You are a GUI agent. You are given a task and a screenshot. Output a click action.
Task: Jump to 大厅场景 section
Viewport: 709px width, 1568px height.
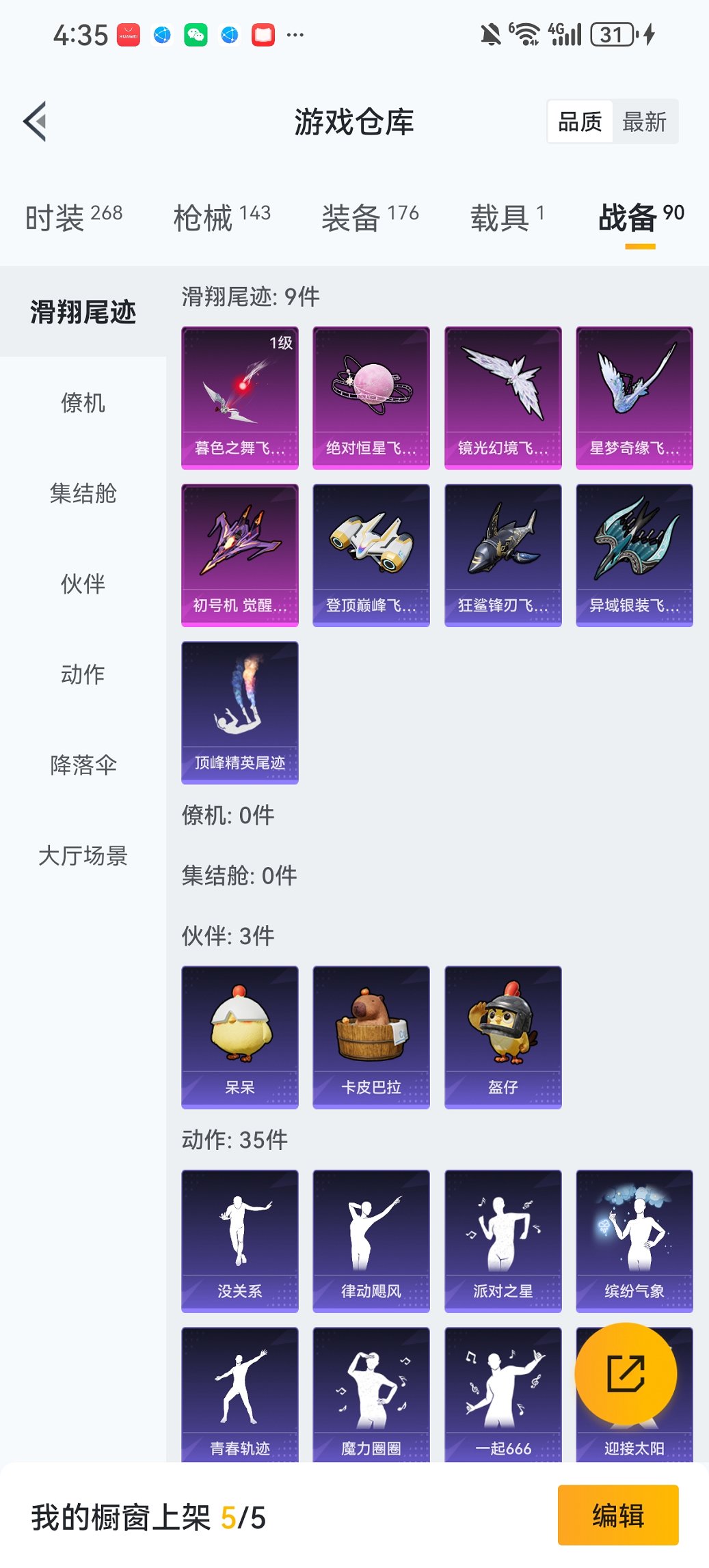click(82, 855)
